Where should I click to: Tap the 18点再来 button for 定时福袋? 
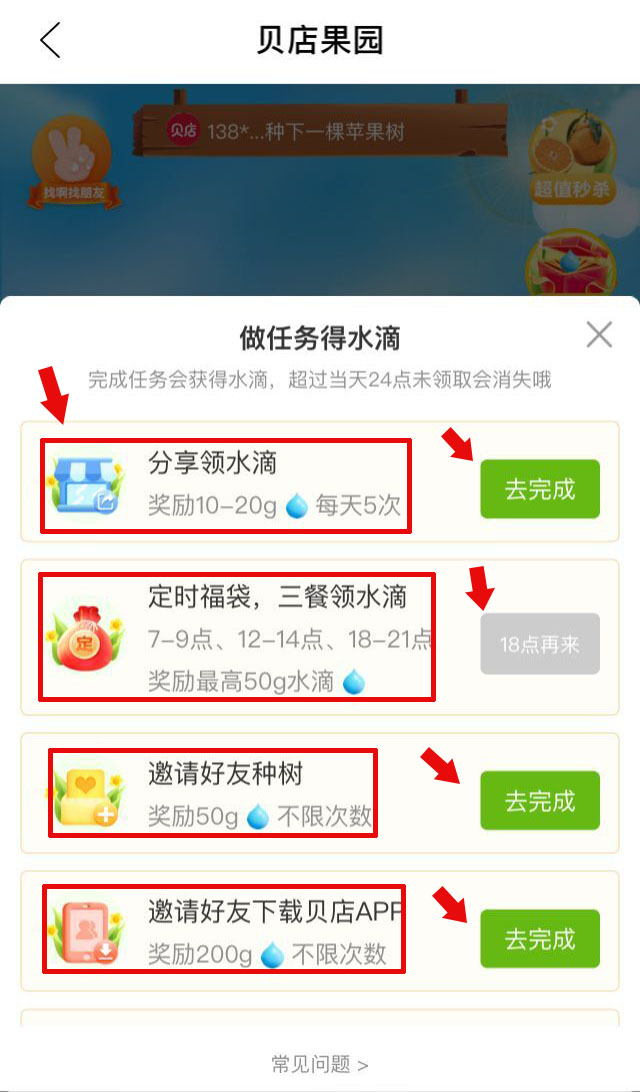(x=539, y=644)
